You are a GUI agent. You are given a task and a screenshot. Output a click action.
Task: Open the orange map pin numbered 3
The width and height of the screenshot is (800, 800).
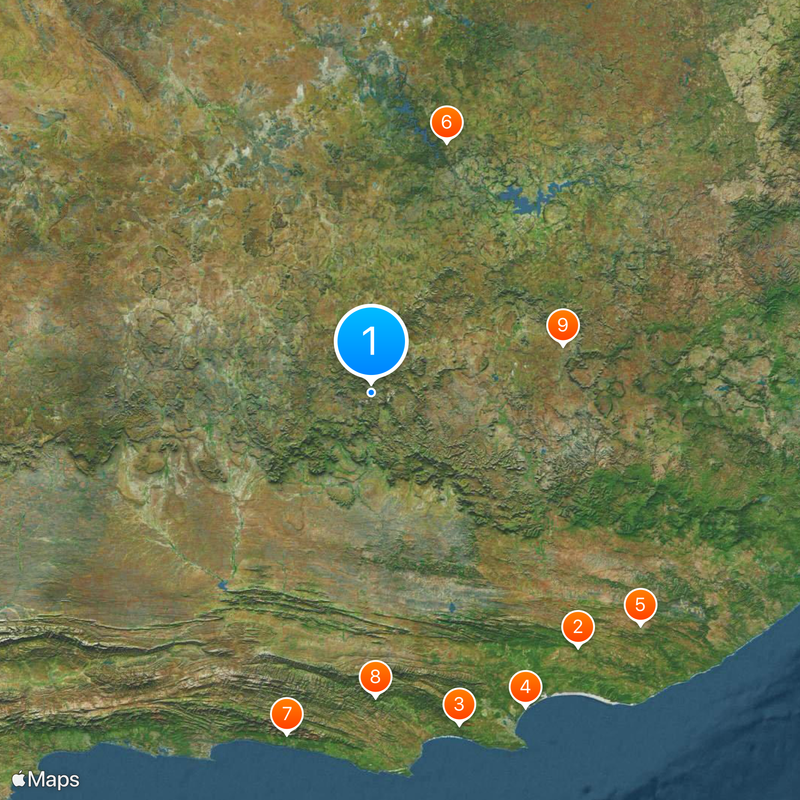click(459, 704)
